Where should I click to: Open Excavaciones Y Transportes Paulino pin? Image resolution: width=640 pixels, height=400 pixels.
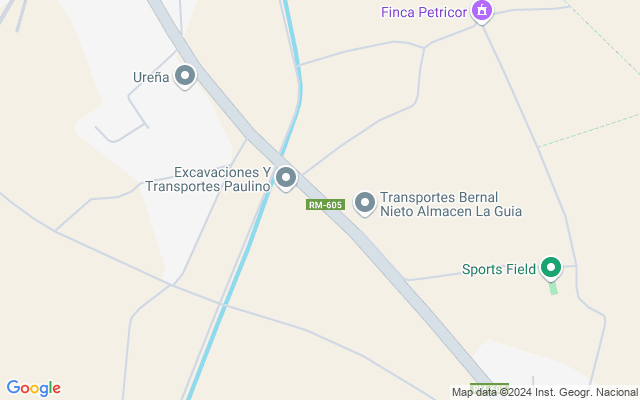286,178
